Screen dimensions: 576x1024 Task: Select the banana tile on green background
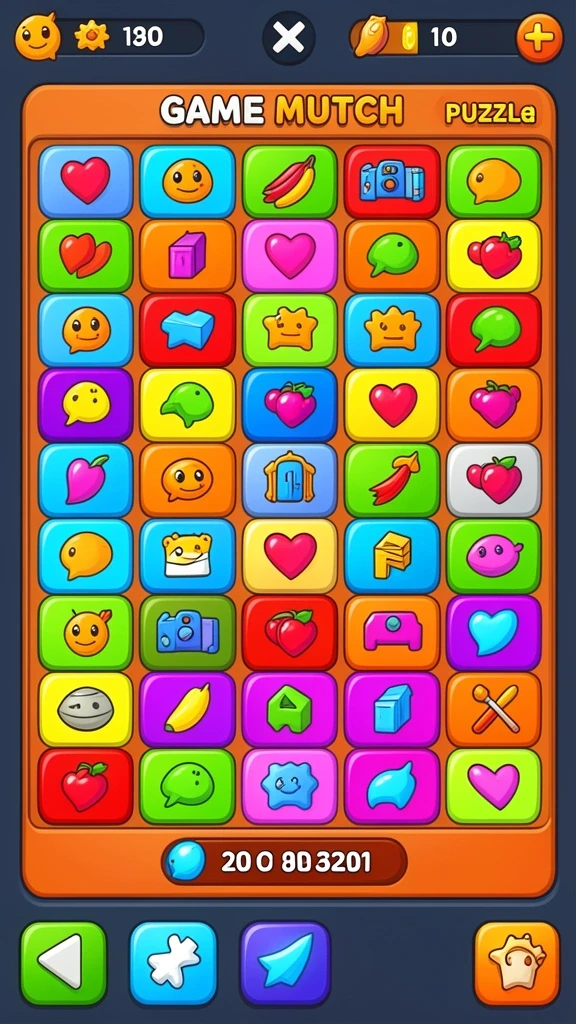pos(289,182)
